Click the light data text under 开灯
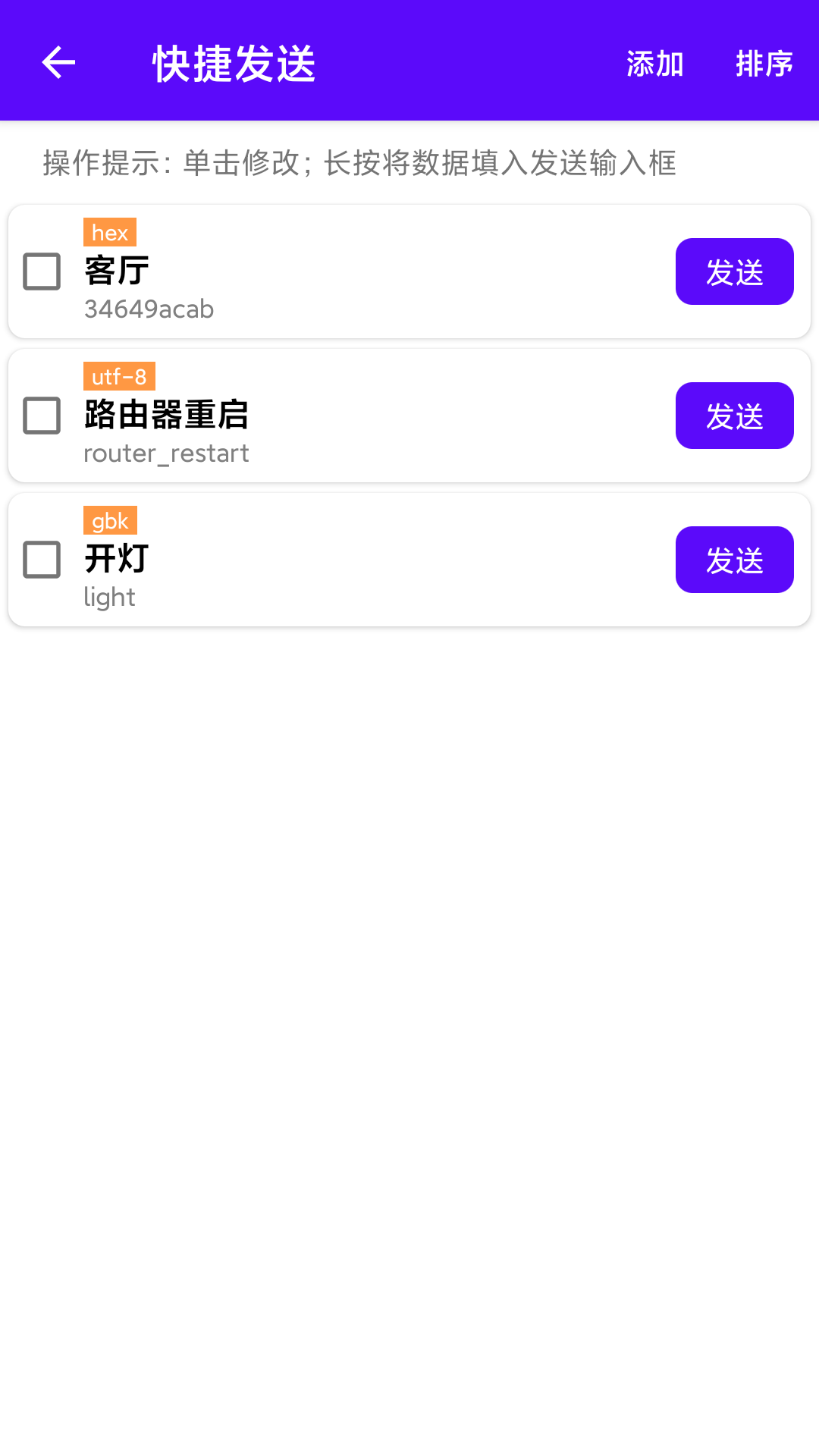Viewport: 819px width, 1456px height. 110,597
